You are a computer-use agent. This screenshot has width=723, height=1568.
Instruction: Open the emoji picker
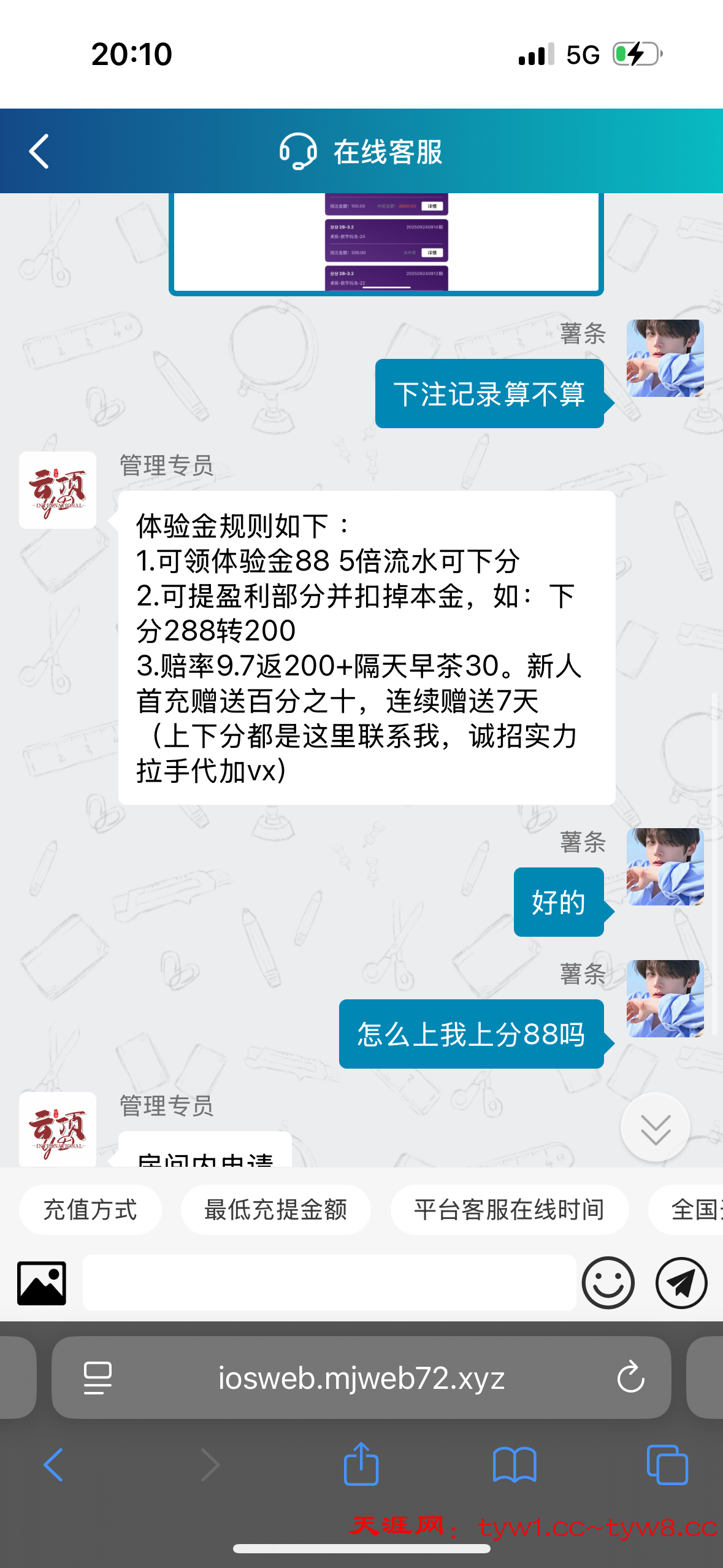pyautogui.click(x=608, y=1283)
